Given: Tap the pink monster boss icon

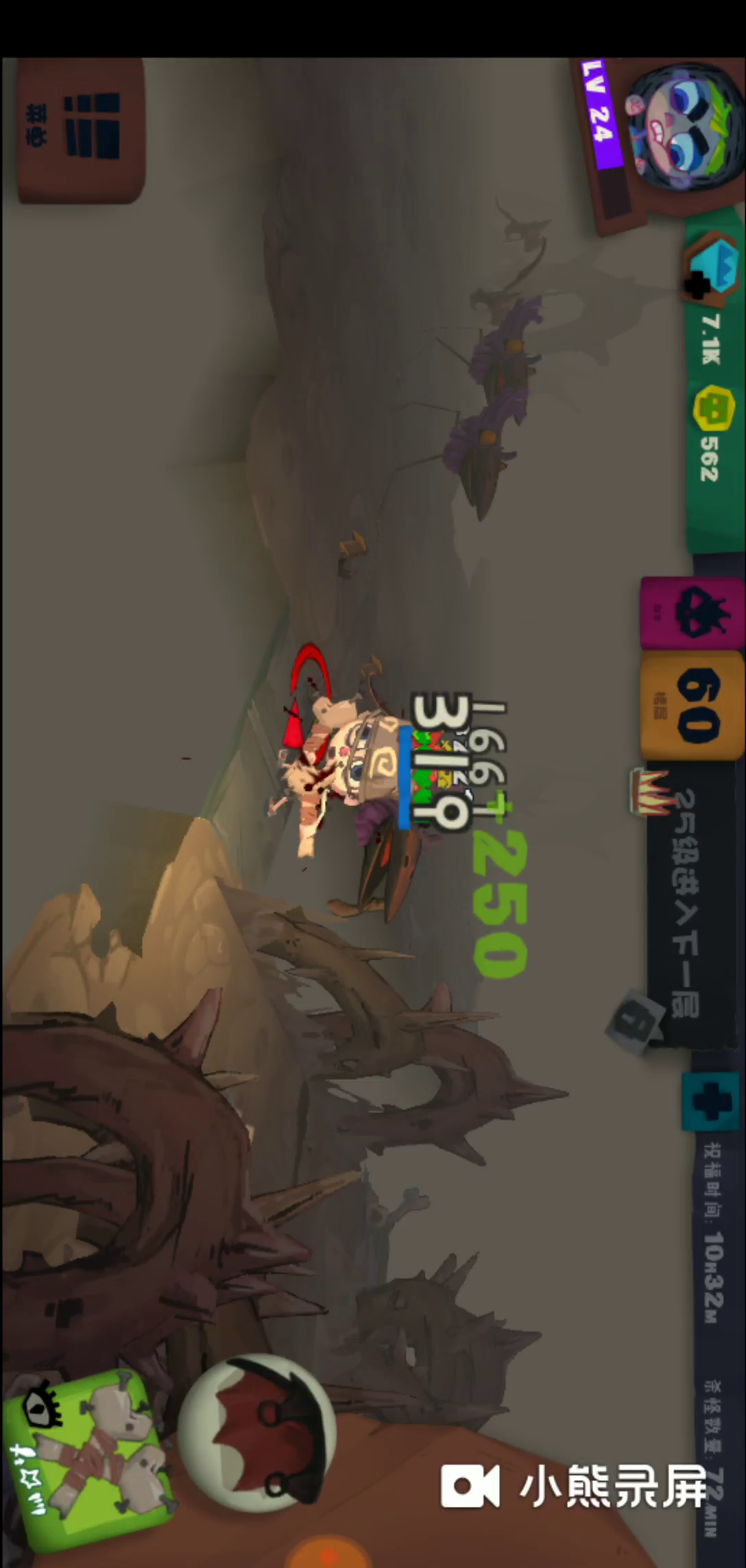Looking at the screenshot, I should 691,613.
